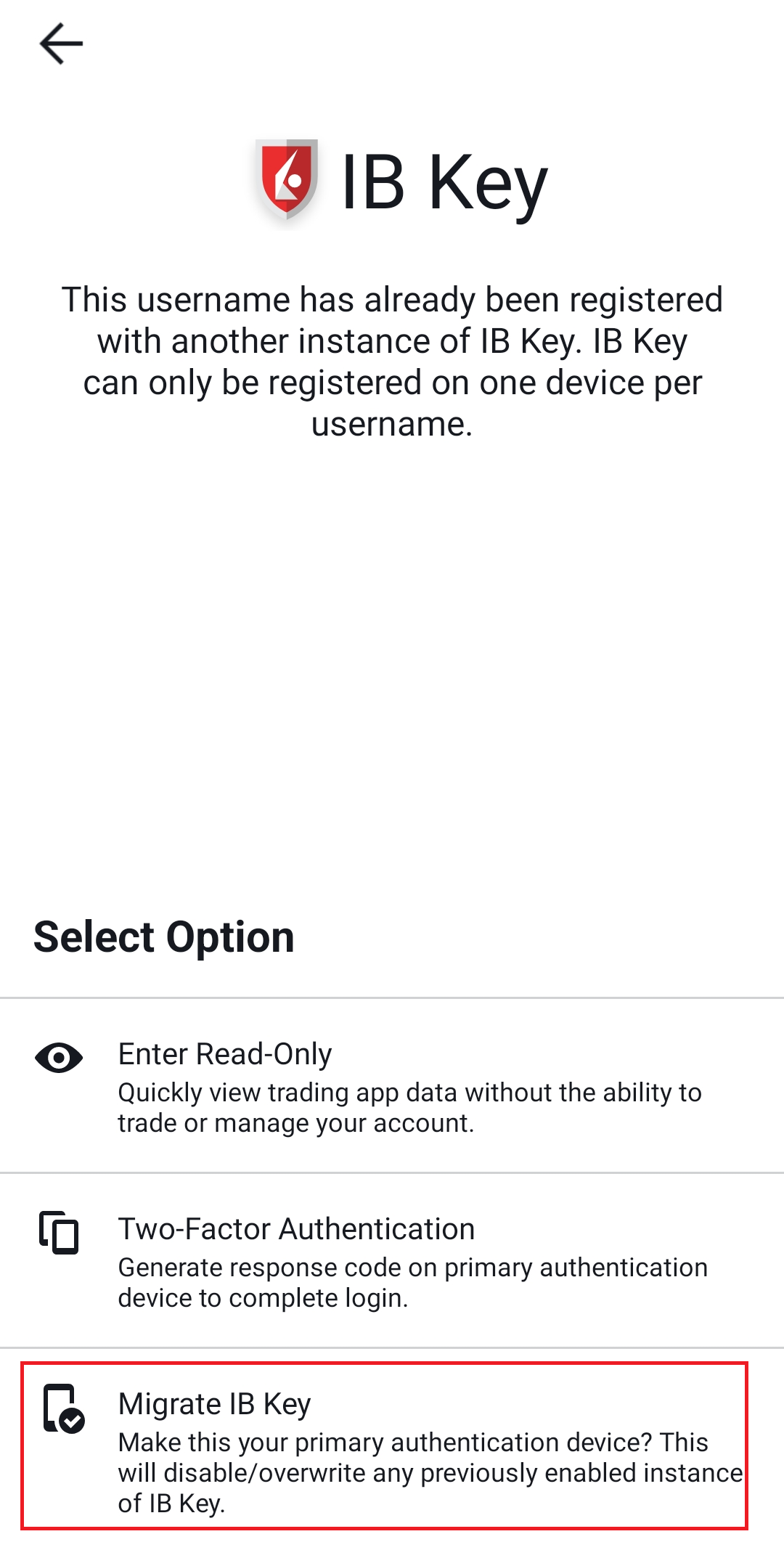The width and height of the screenshot is (784, 1542).
Task: Choose Two-Factor Authentication option
Action: [392, 1260]
